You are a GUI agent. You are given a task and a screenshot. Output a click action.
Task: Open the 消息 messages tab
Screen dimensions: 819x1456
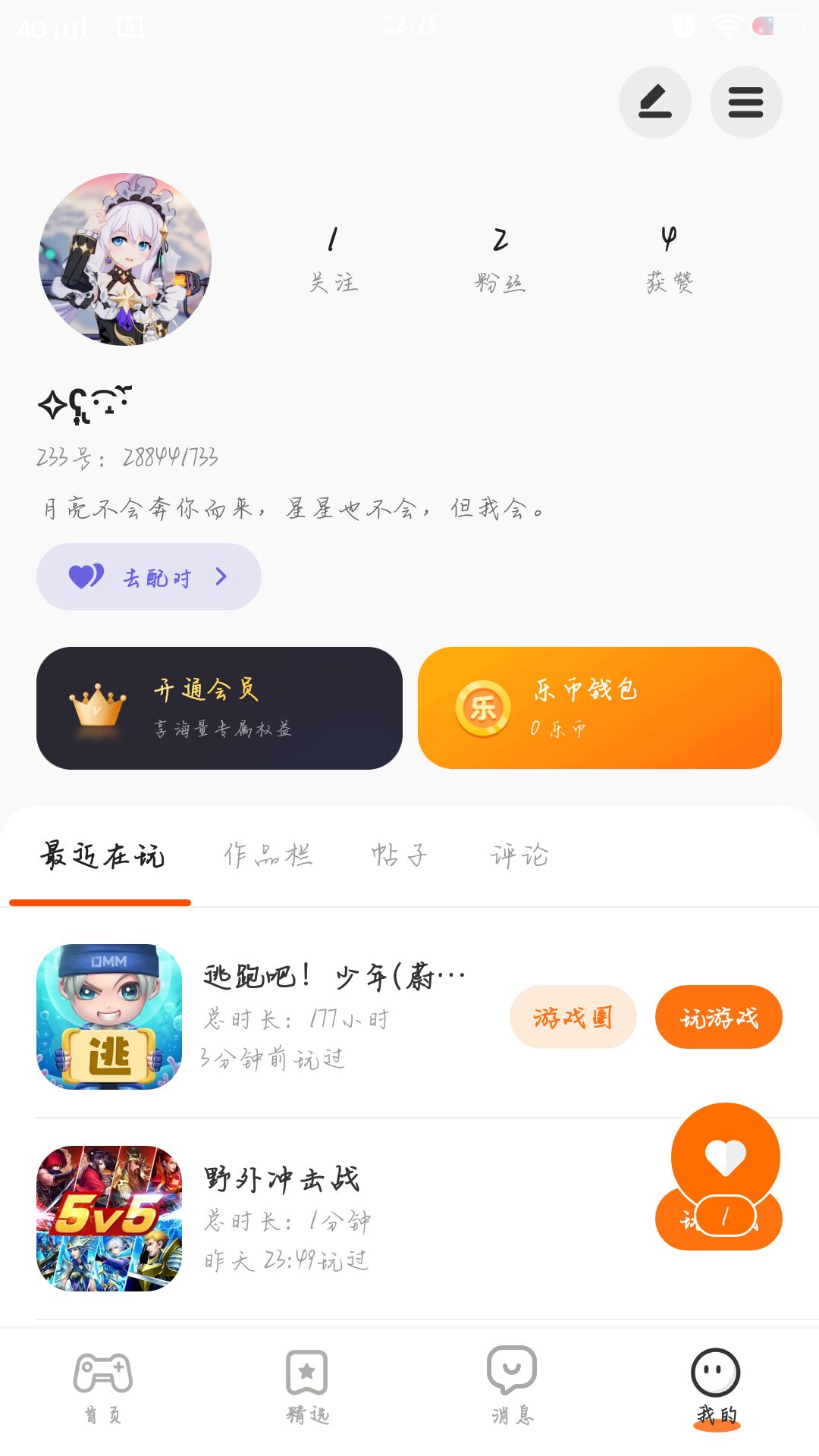tap(512, 1386)
